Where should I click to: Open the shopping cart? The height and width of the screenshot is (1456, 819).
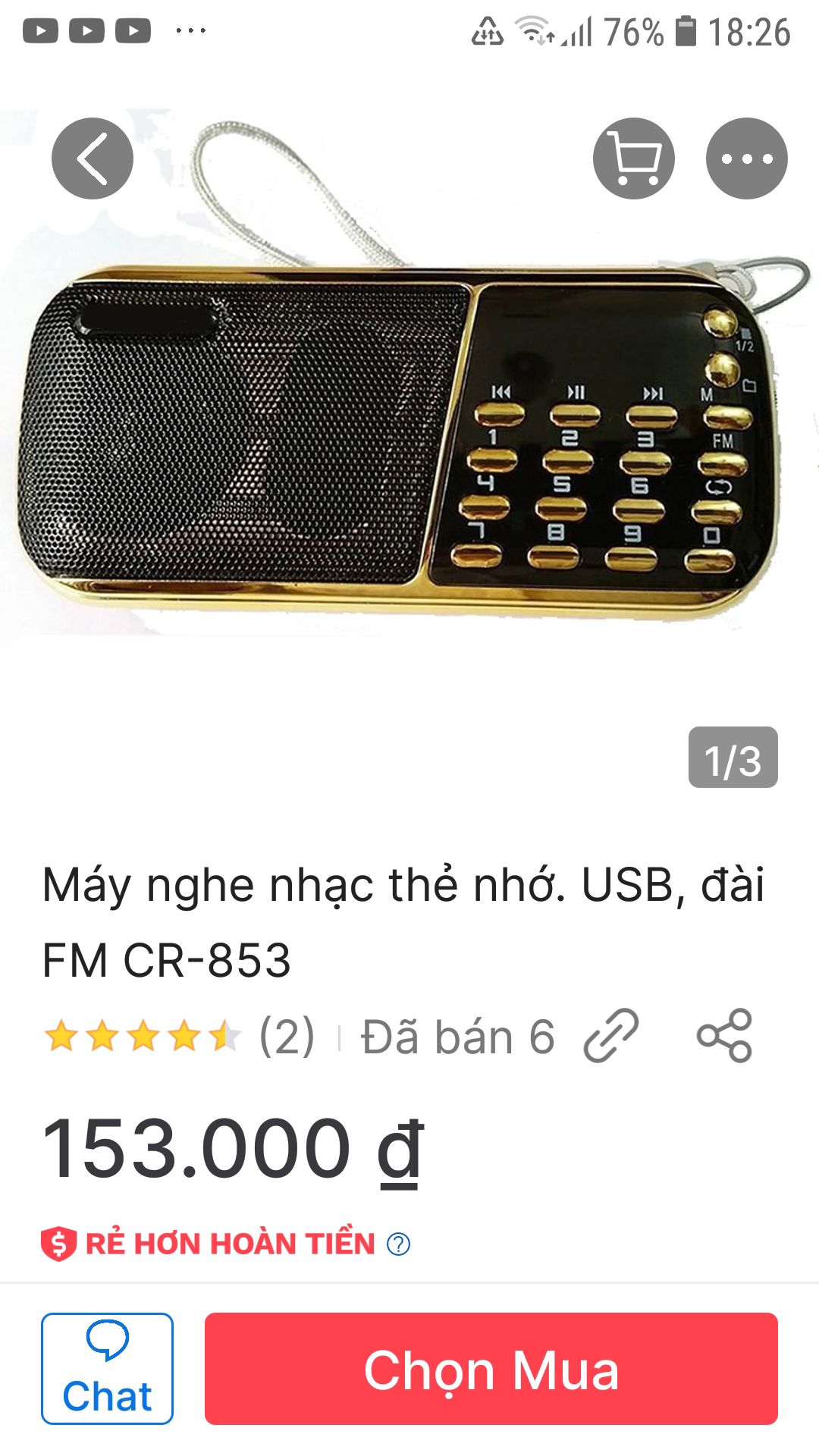[634, 158]
